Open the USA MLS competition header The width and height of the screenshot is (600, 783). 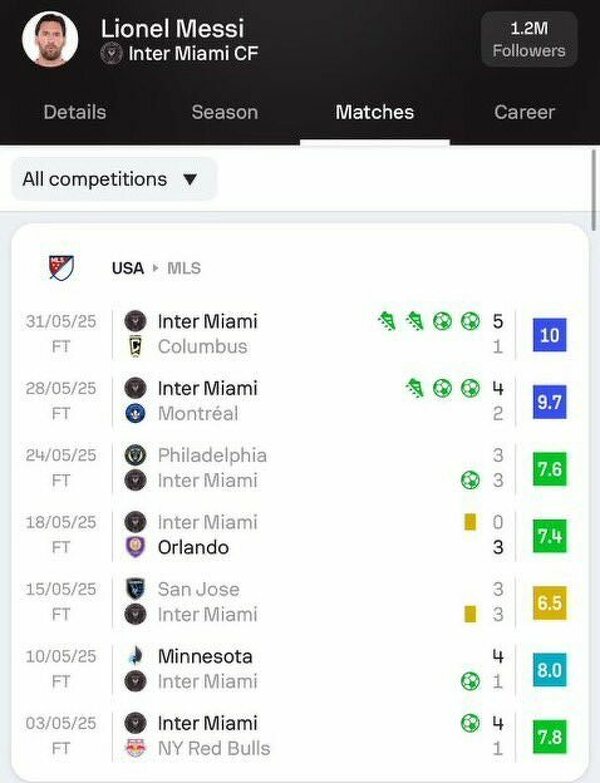coord(155,268)
